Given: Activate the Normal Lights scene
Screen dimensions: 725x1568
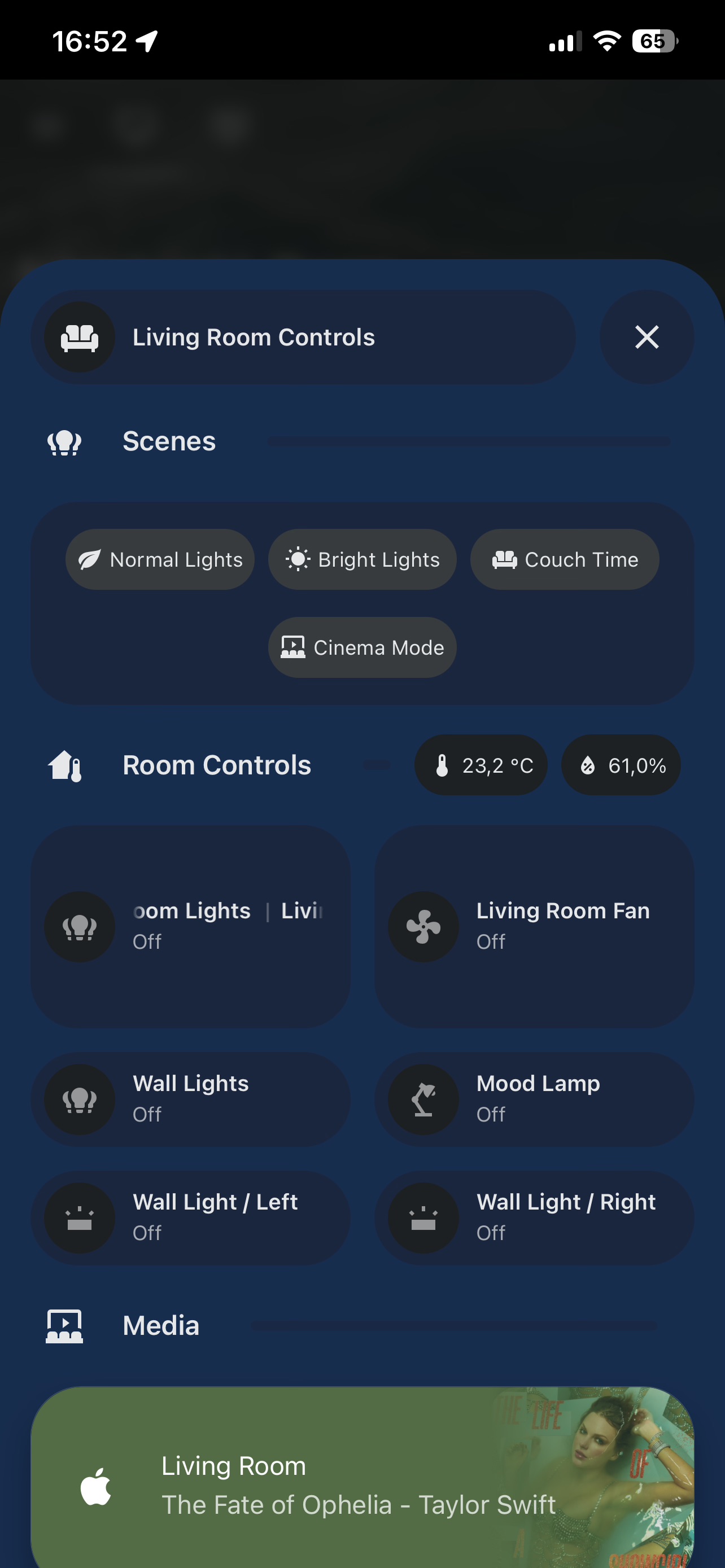Looking at the screenshot, I should tap(160, 559).
